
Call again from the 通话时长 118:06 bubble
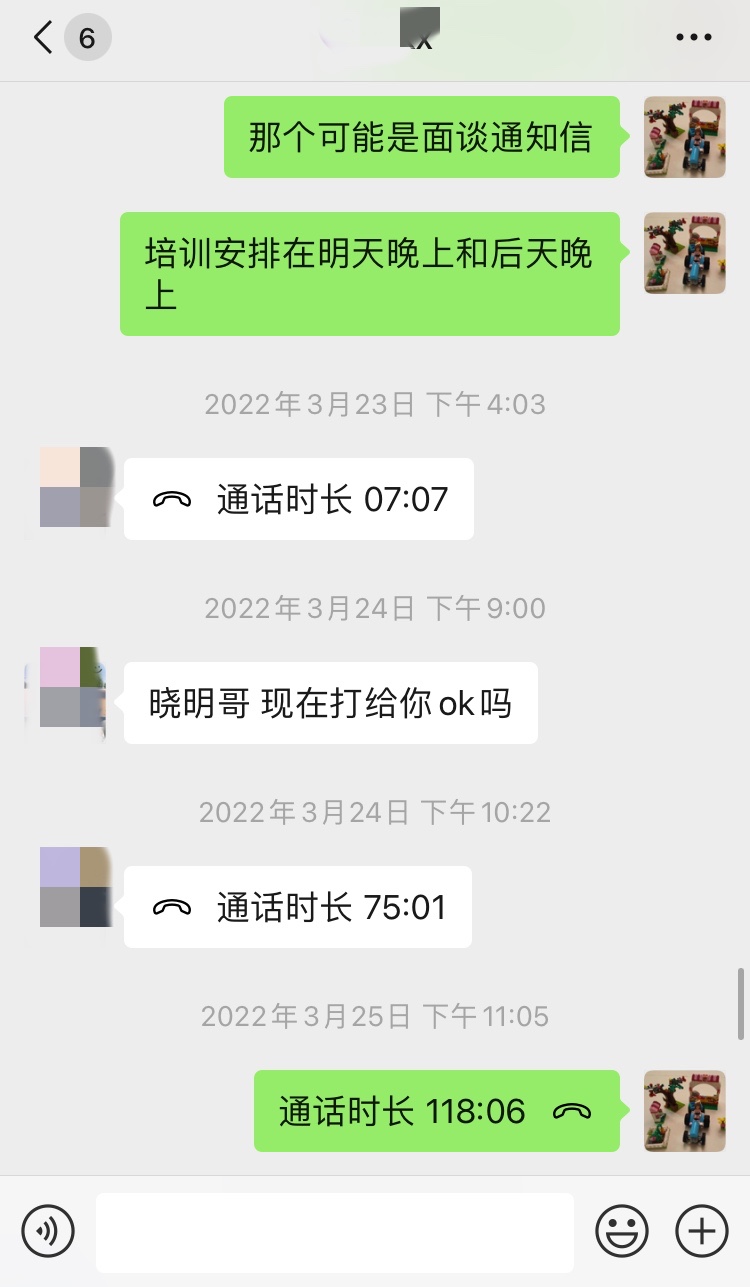(437, 1111)
